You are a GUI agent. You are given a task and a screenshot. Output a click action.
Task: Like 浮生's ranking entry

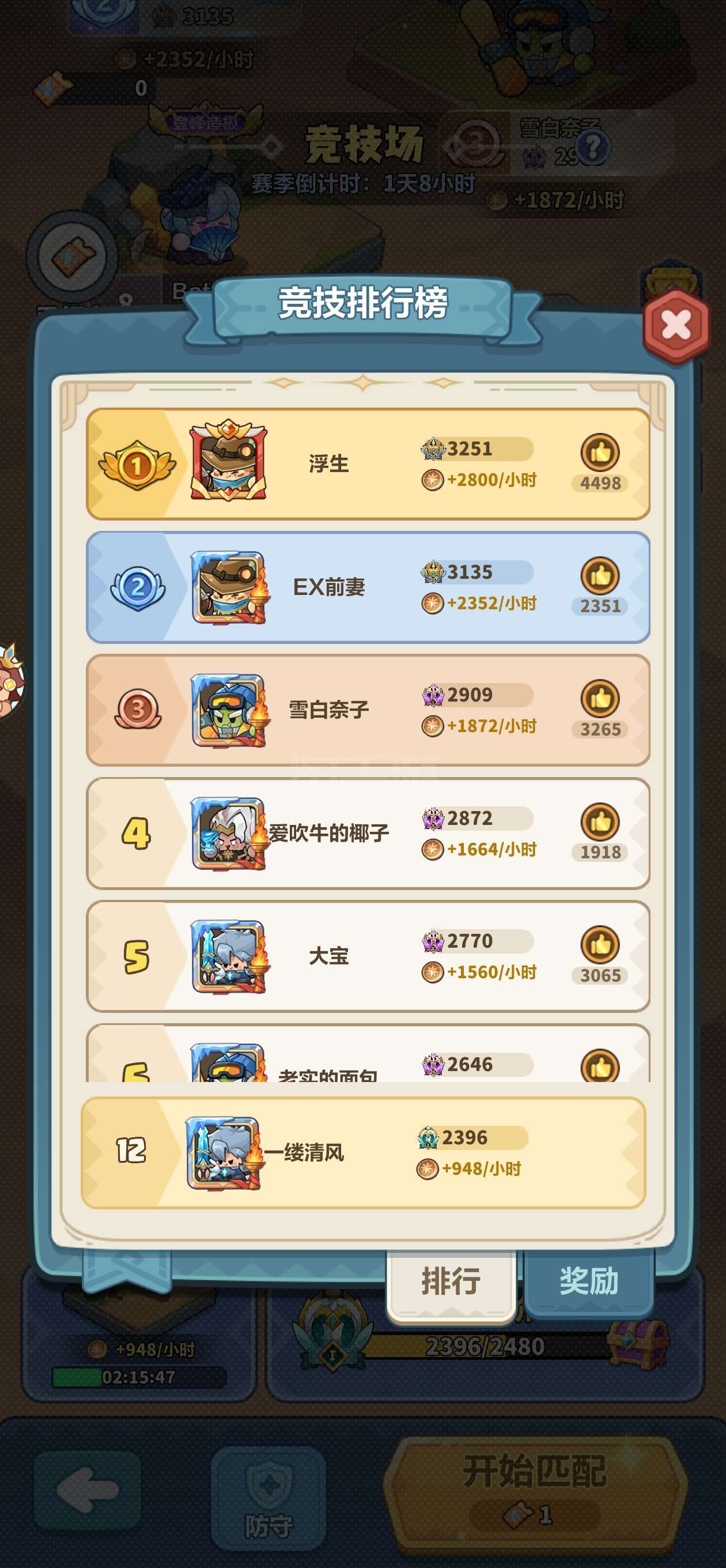pyautogui.click(x=600, y=453)
